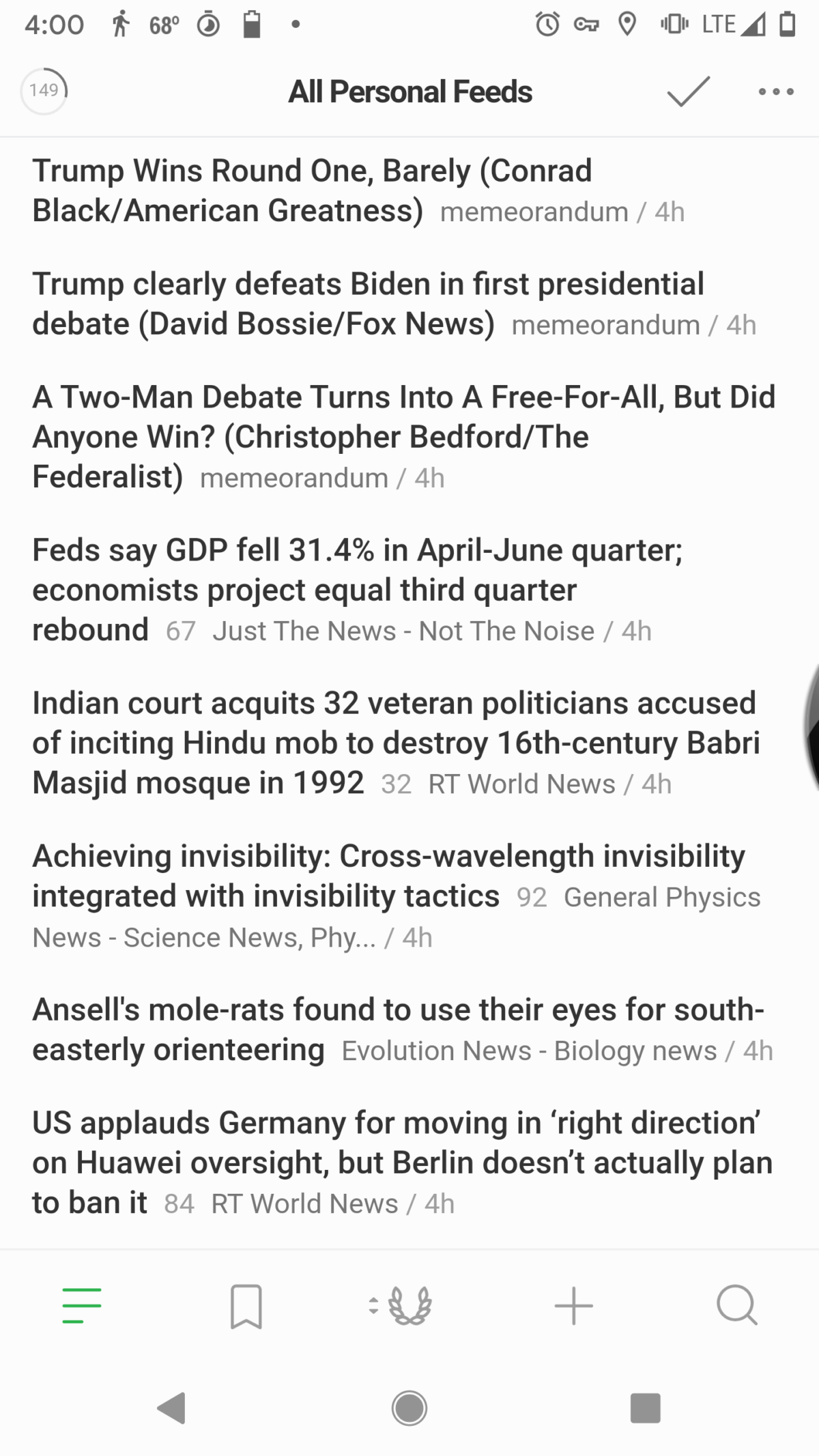Open the search tab

(x=736, y=1306)
